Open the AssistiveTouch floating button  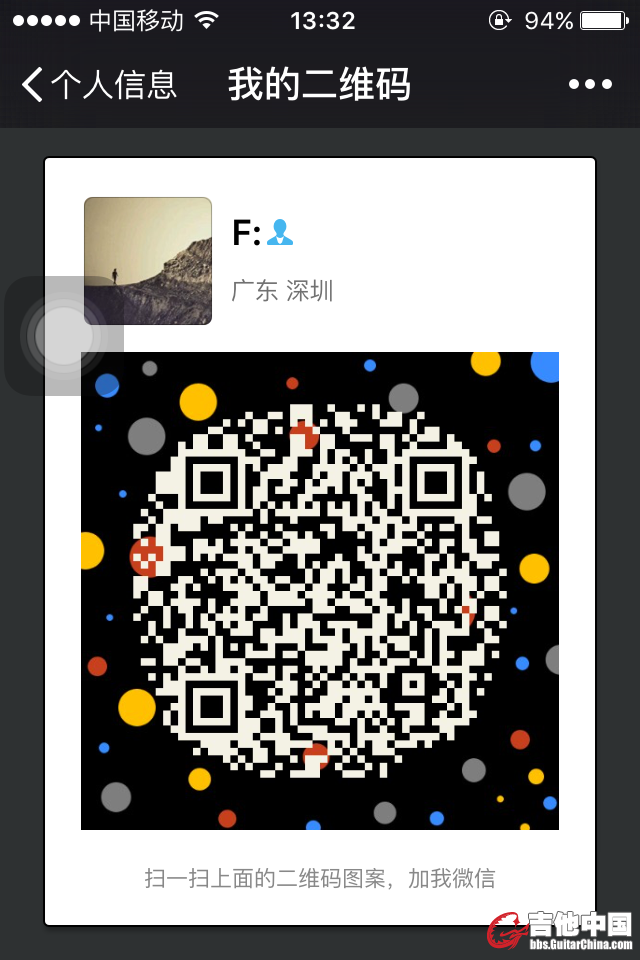(63, 335)
